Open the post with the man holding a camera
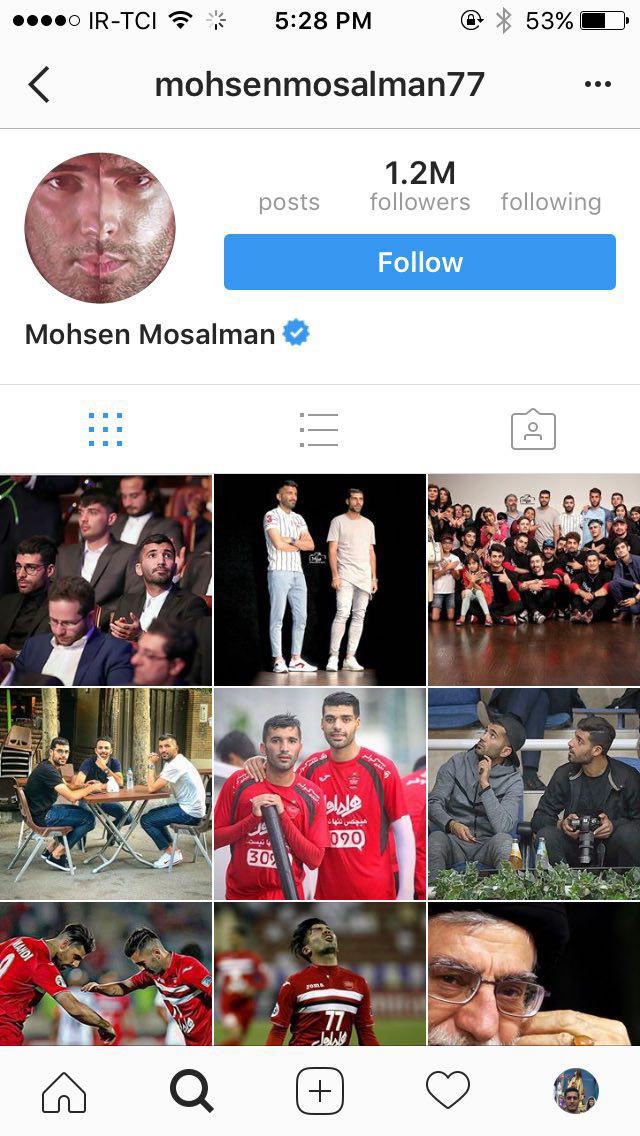This screenshot has height=1136, width=640. click(x=534, y=794)
